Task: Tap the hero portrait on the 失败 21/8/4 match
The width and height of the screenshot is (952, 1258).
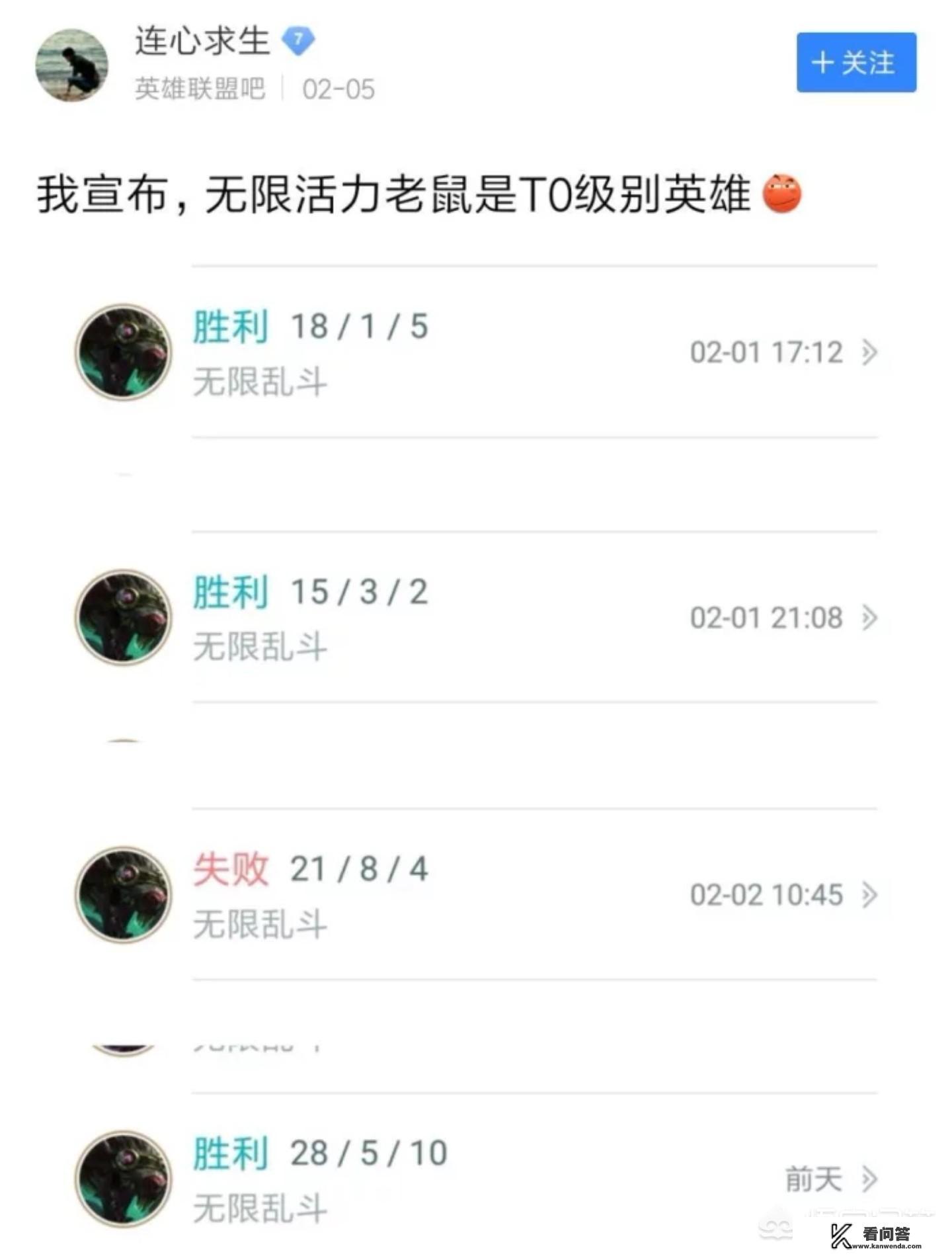Action: click(x=123, y=892)
